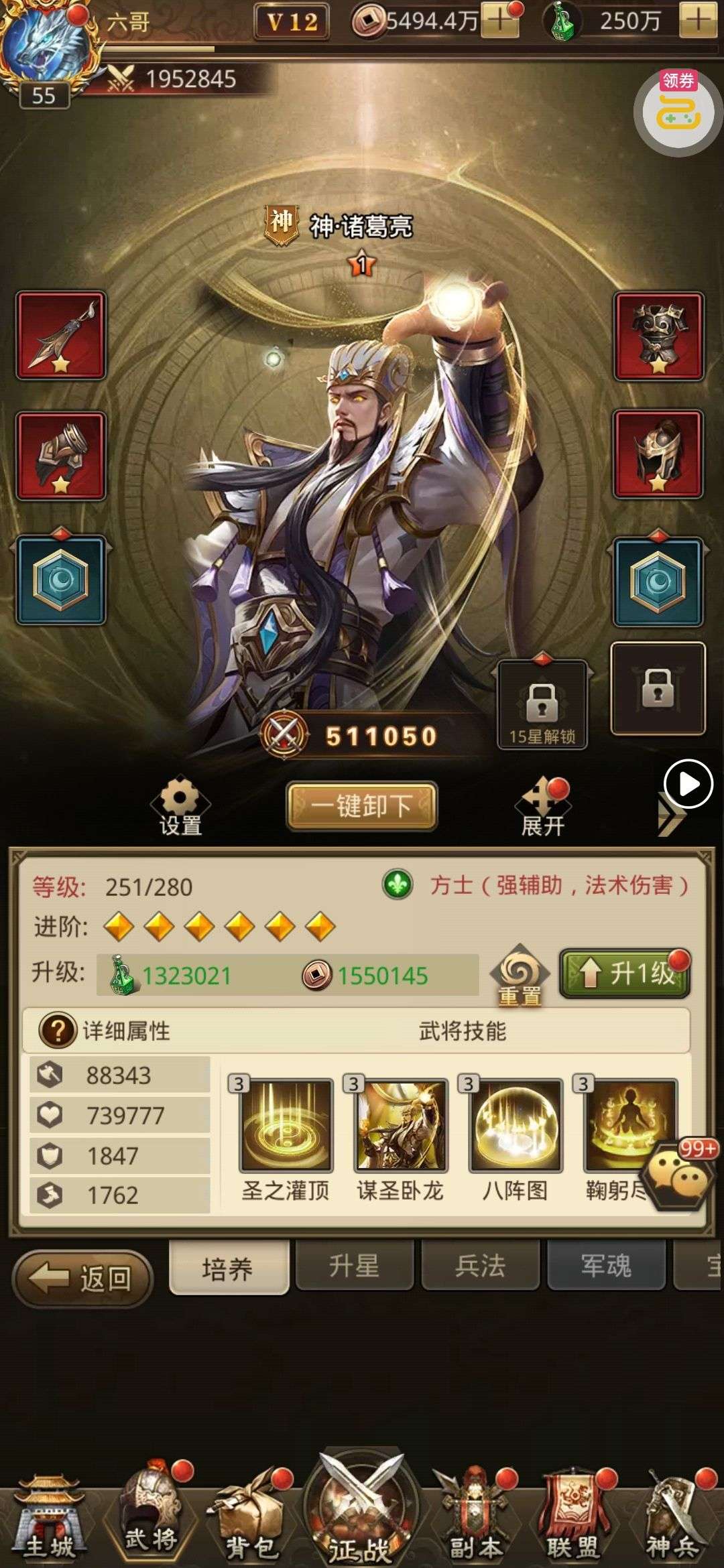
Task: Expand panel with 展开 icon
Action: [543, 807]
